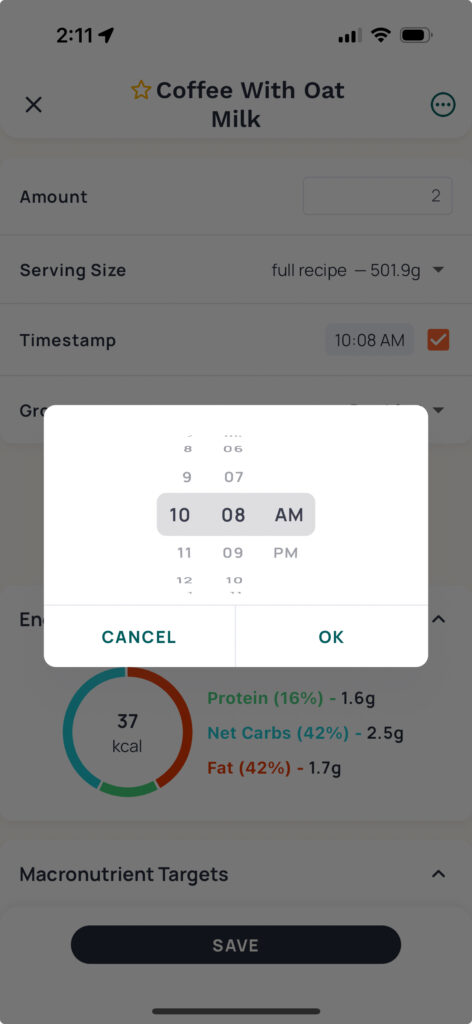Choose hour 9 in the picker

[187, 477]
